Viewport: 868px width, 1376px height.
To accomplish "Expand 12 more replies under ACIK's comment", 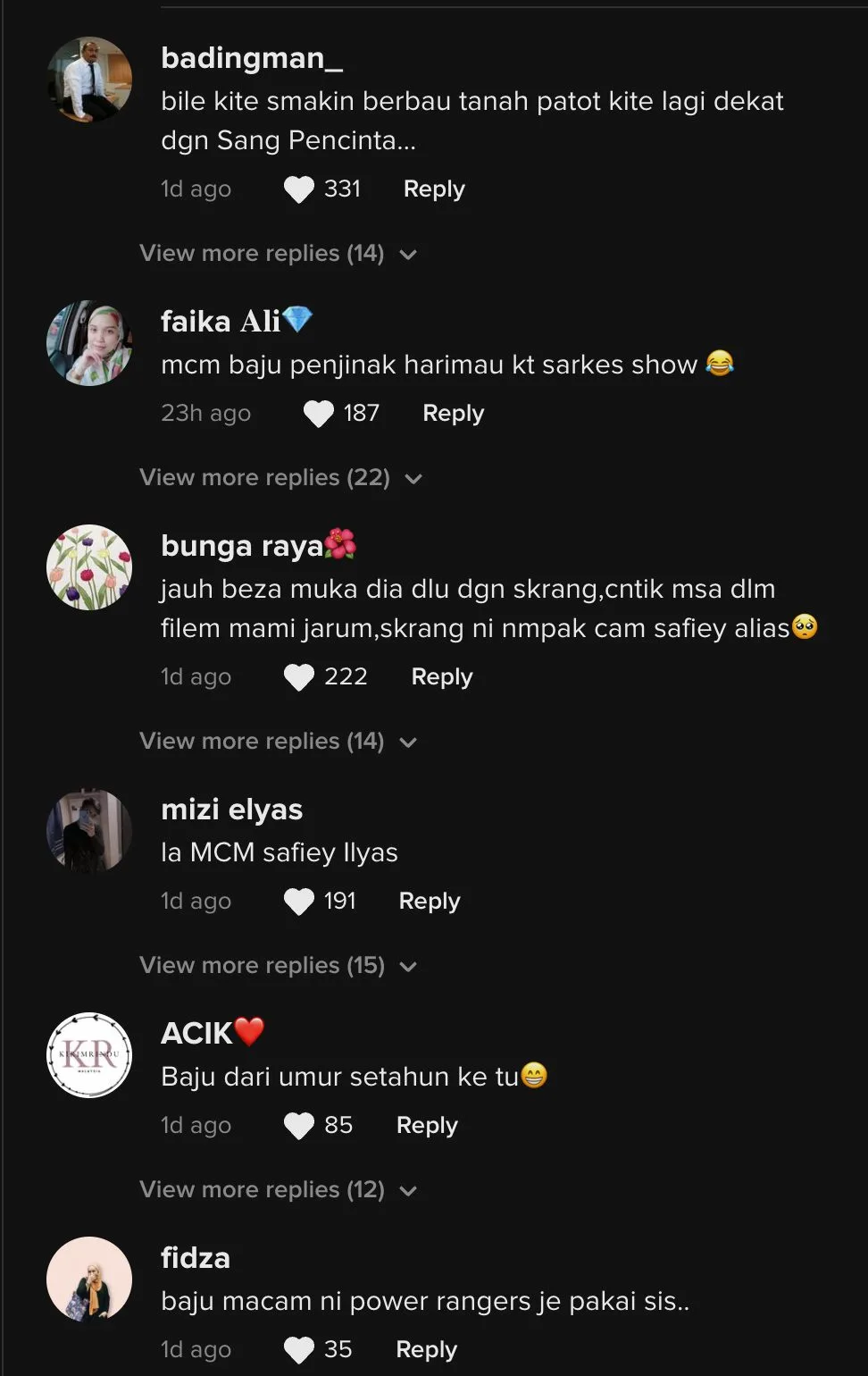I will [278, 1190].
